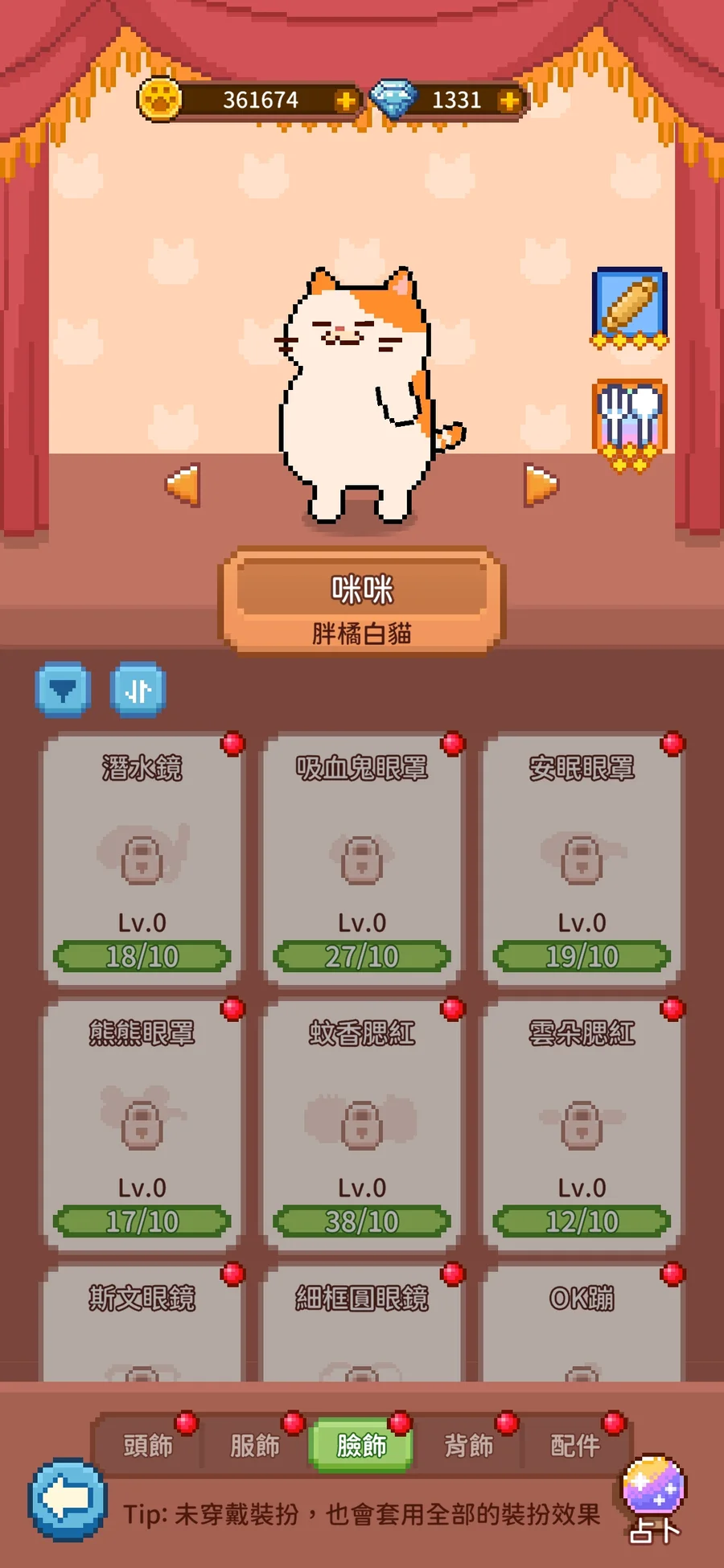This screenshot has height=1568, width=724.
Task: Open the filter dropdown button
Action: coord(63,690)
